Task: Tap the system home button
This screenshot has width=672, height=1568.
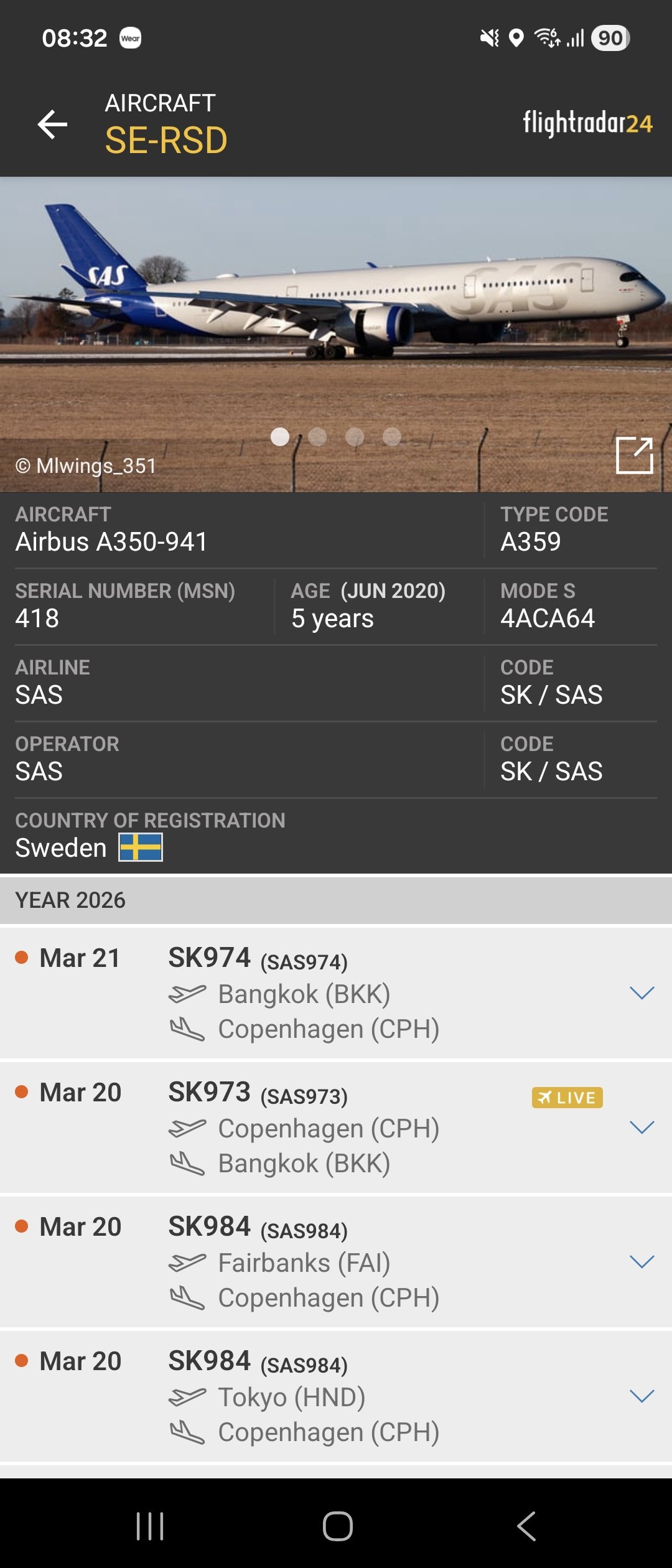Action: tap(337, 1526)
